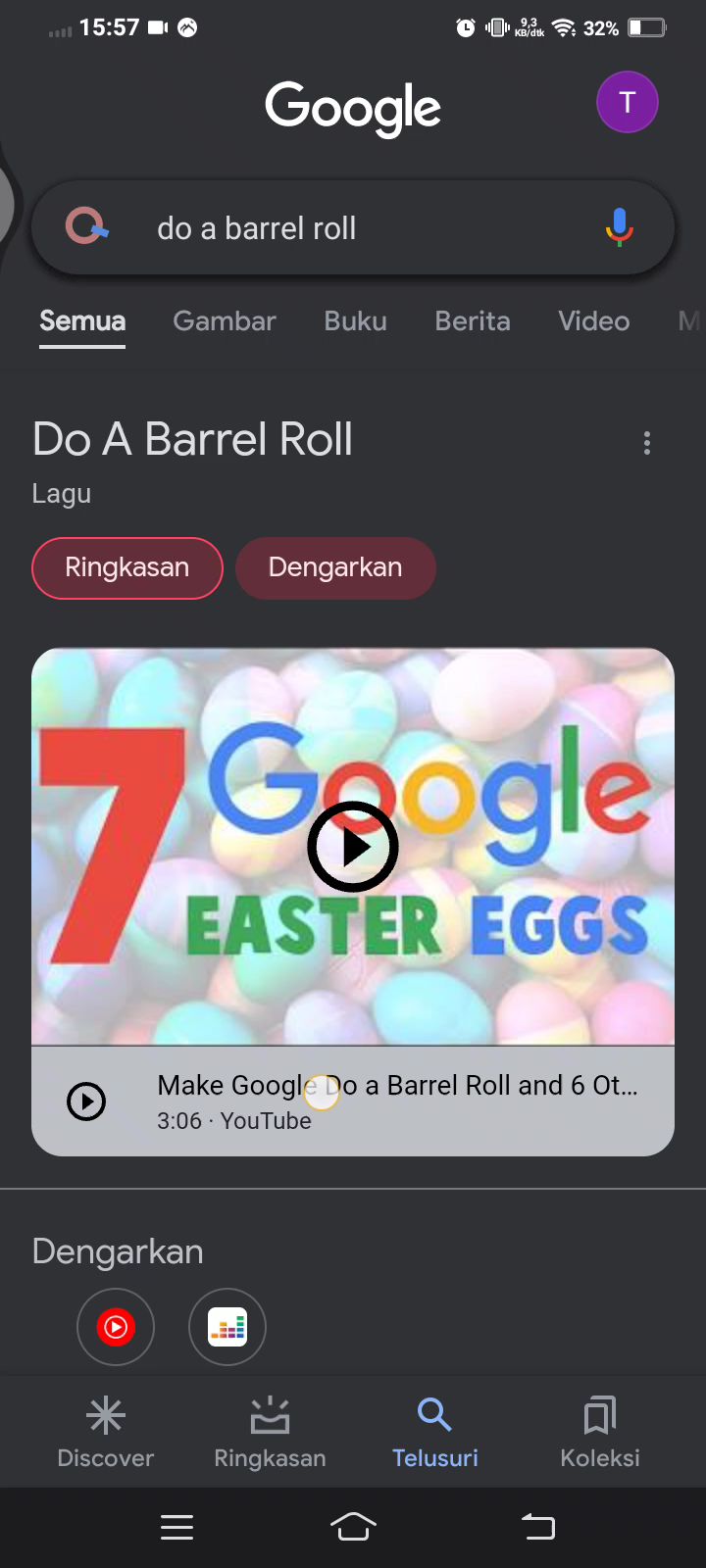Go to the system home screen

[x=353, y=1527]
